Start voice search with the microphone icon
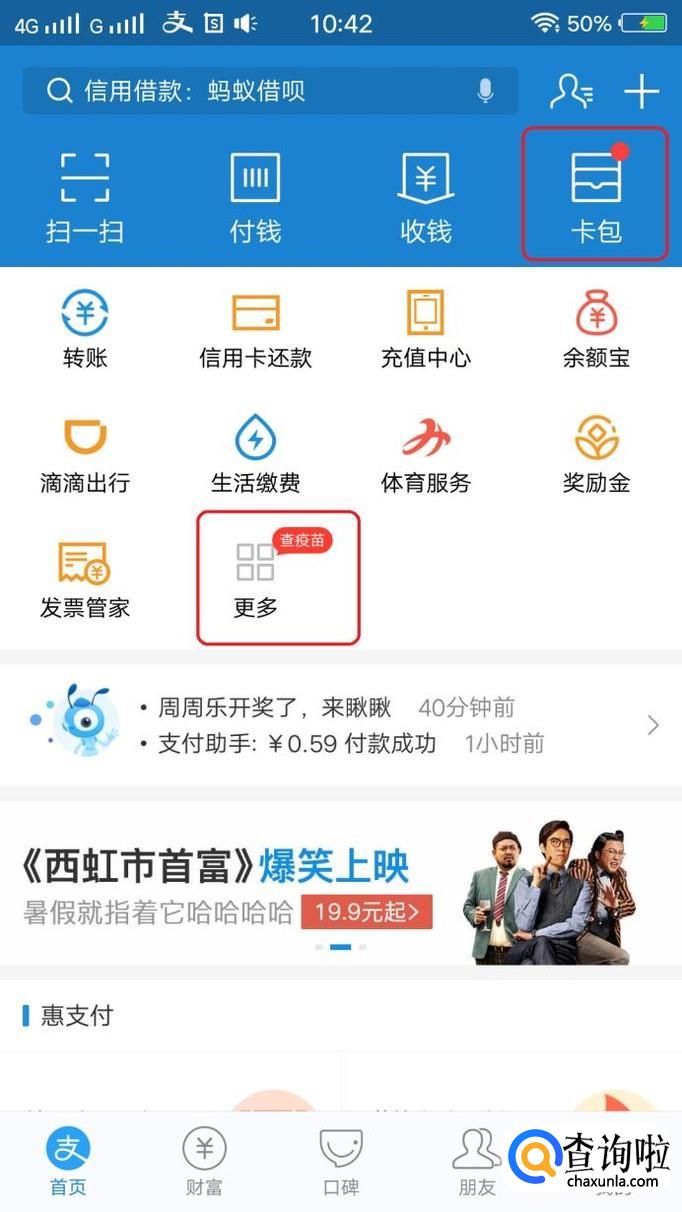 pos(486,91)
